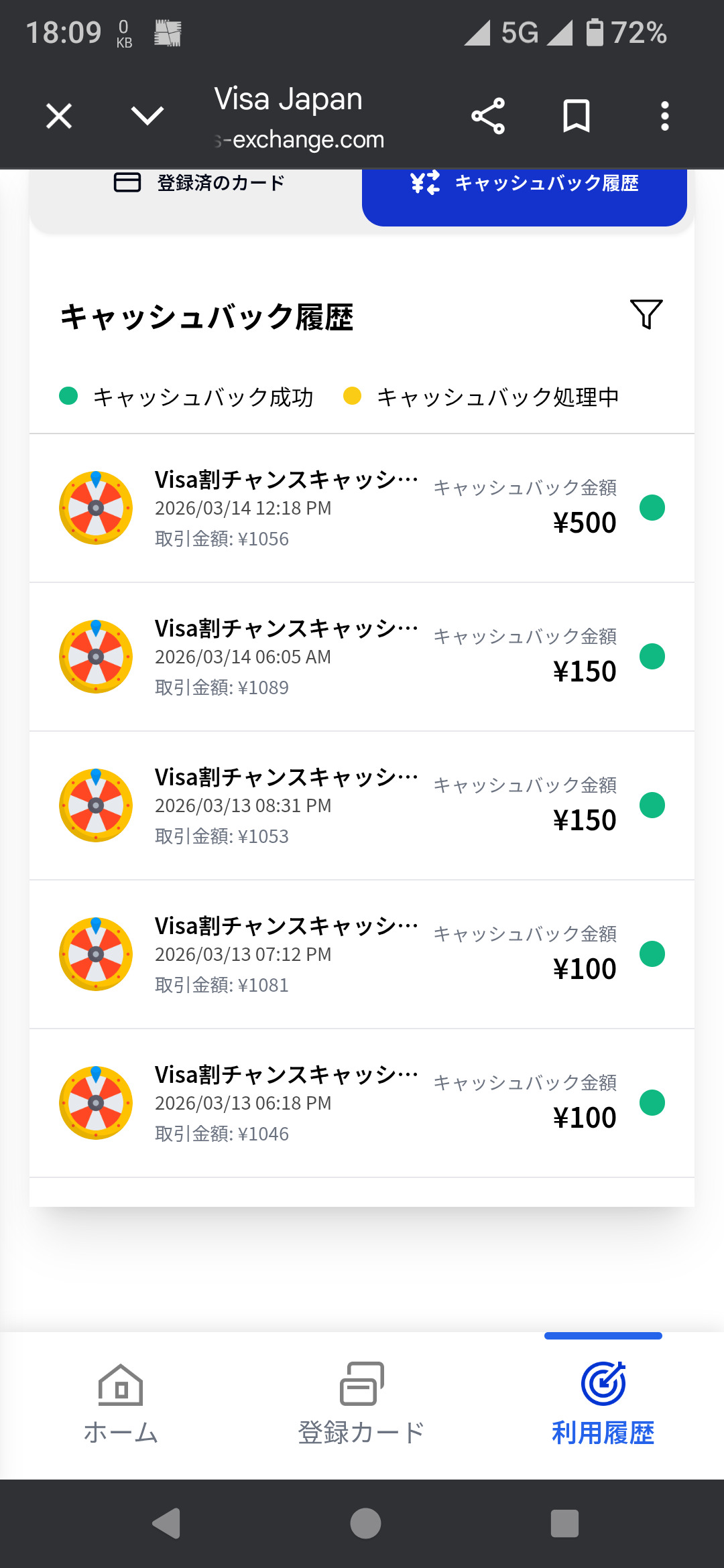This screenshot has width=724, height=1568.
Task: View the 2026/03/14 06:05 AM cashback entry
Action: click(362, 657)
